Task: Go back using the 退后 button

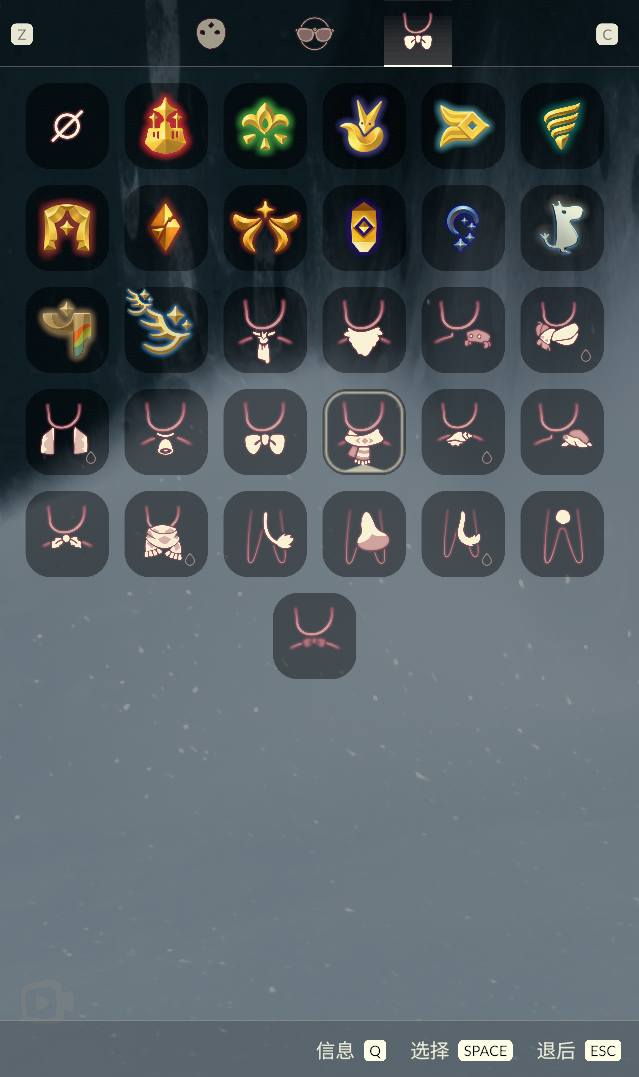Action: (579, 1050)
